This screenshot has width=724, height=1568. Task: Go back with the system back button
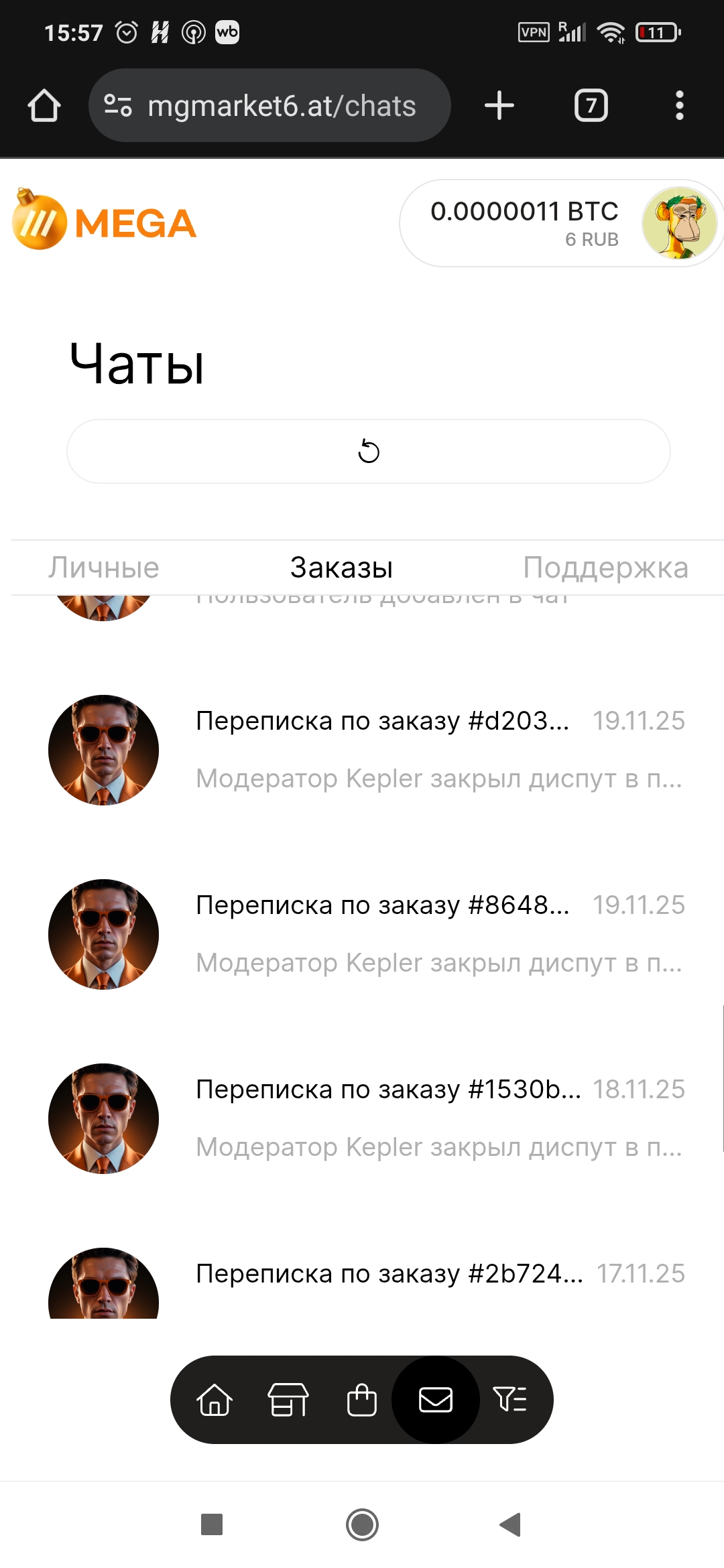click(x=511, y=1524)
